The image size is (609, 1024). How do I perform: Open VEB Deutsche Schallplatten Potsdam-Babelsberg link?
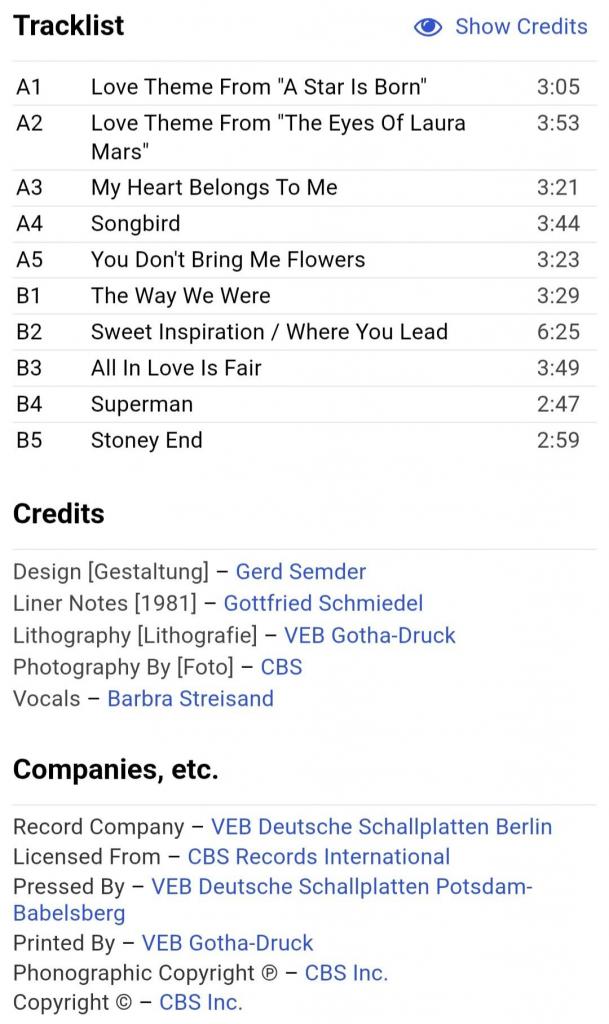tap(341, 887)
